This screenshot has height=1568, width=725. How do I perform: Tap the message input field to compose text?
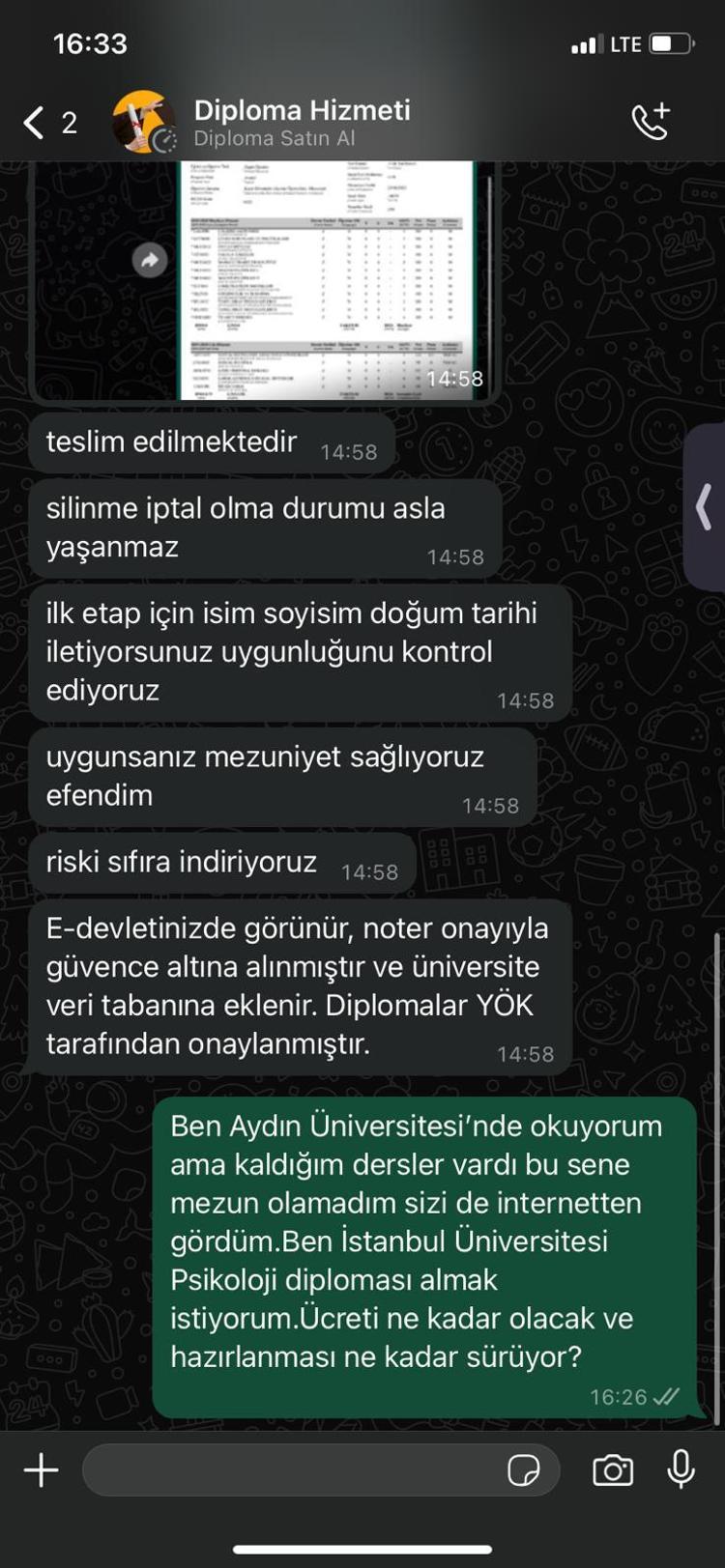[290, 1469]
